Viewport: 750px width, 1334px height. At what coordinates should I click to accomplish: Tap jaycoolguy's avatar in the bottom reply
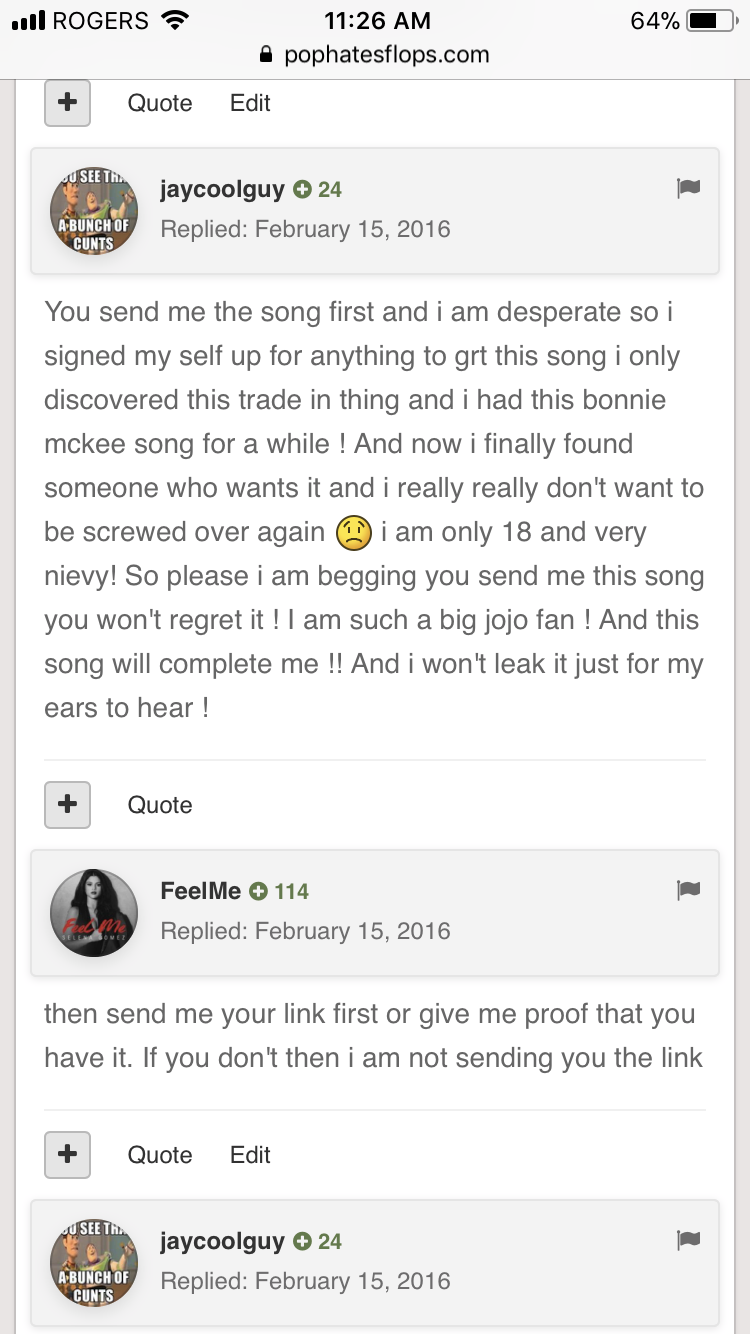(x=94, y=1263)
